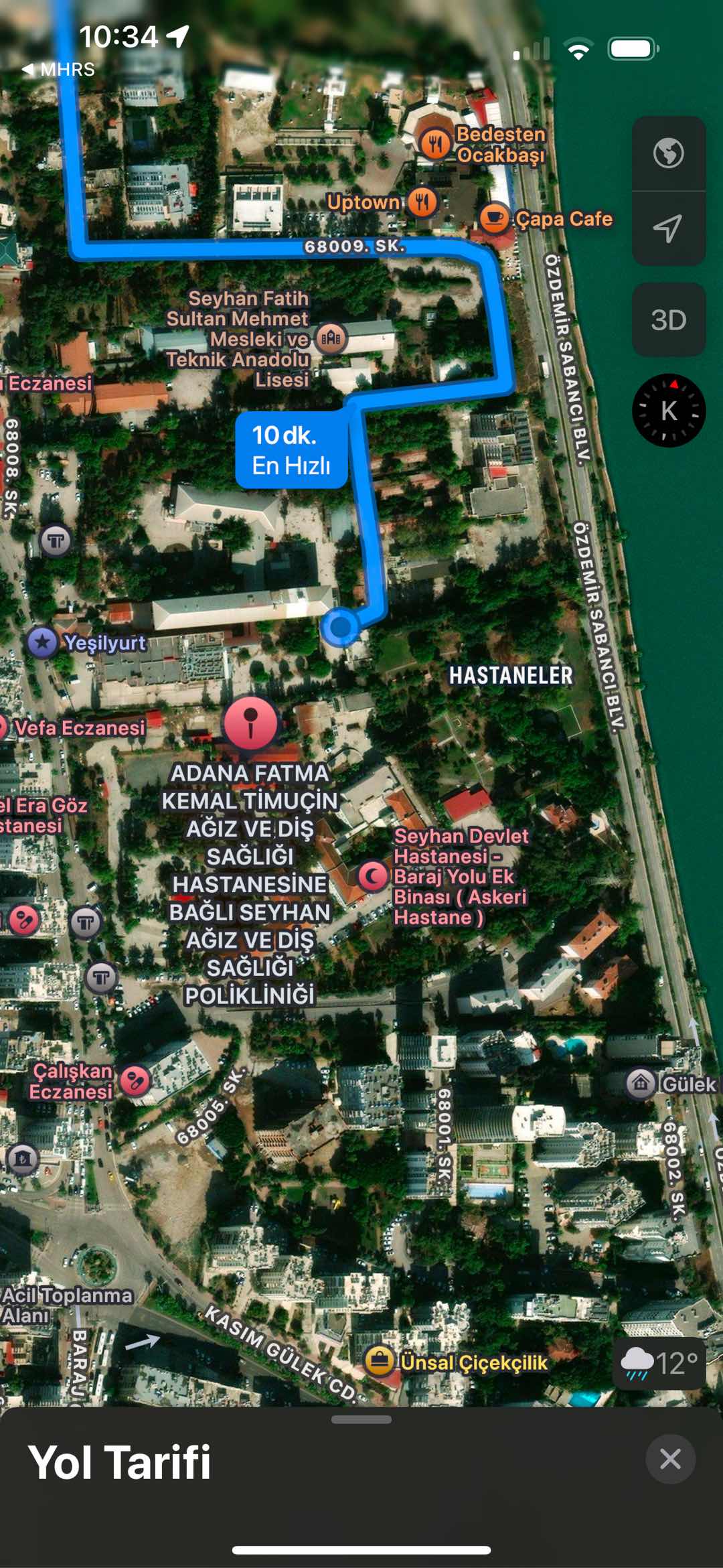The image size is (723, 1568).
Task: Open the Seyhan Devlet Hastanesi marker
Action: pyautogui.click(x=372, y=875)
